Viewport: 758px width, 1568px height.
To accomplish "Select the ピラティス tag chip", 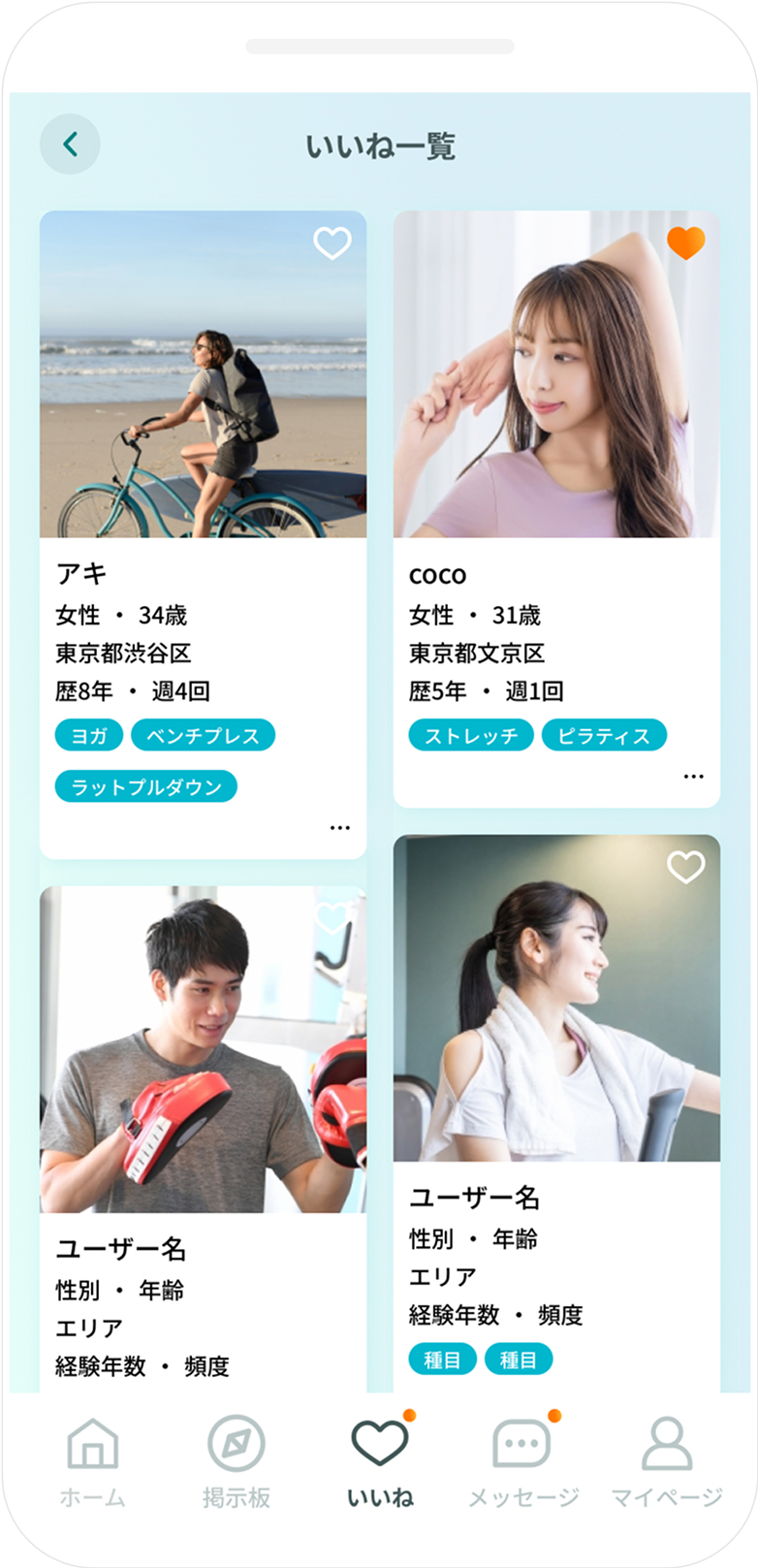I will coord(604,735).
